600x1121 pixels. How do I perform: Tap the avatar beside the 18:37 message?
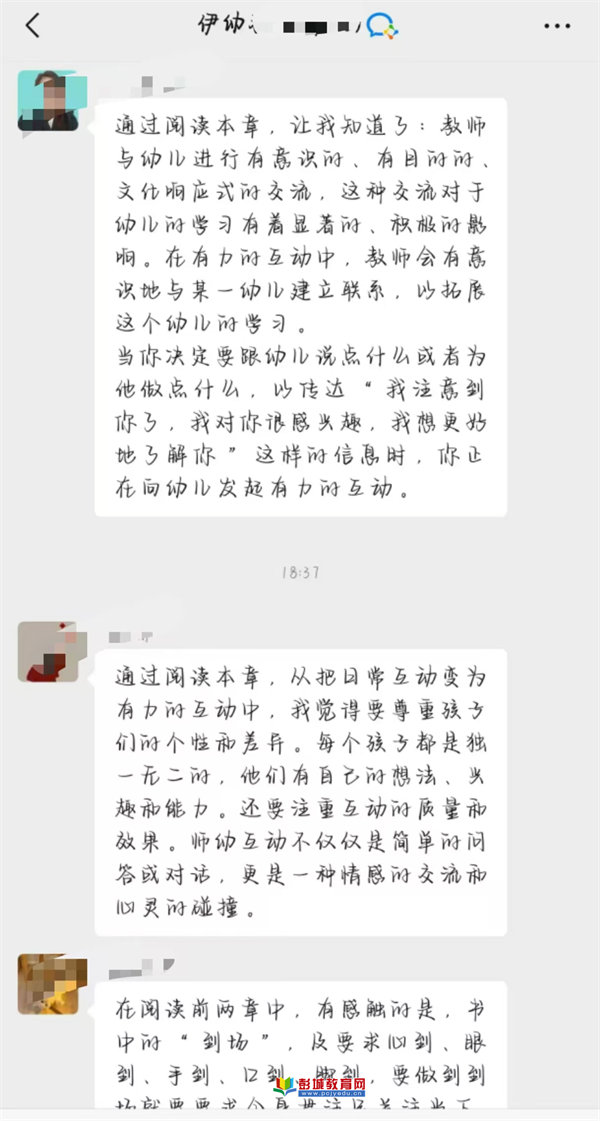pyautogui.click(x=47, y=652)
